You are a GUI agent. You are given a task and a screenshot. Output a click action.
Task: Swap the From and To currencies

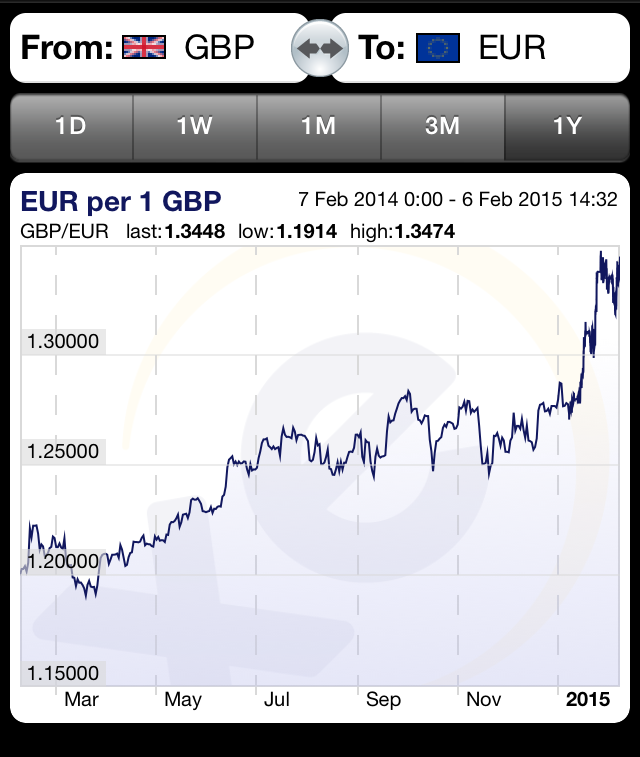pyautogui.click(x=319, y=48)
